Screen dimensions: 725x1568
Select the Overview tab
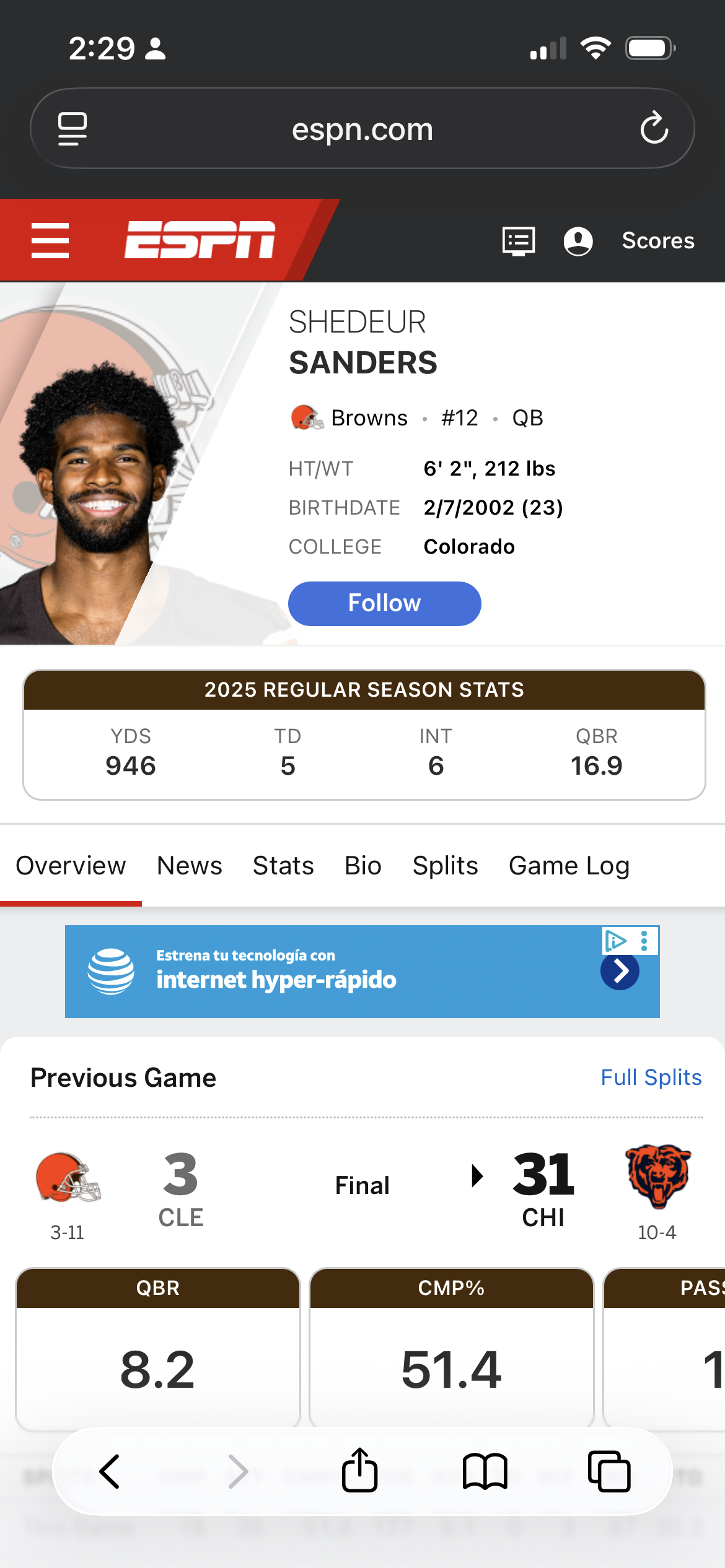pyautogui.click(x=71, y=865)
